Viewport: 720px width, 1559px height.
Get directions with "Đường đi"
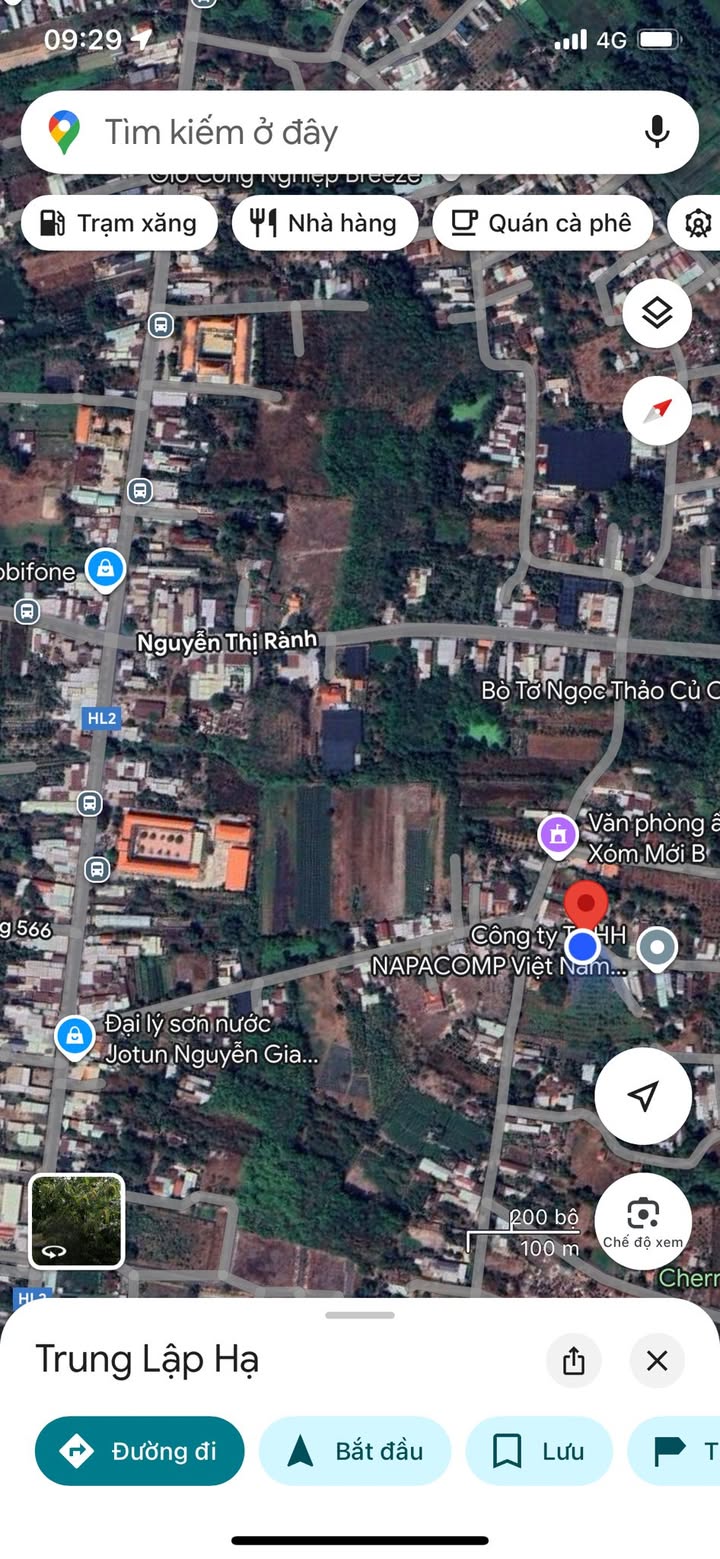coord(140,1451)
